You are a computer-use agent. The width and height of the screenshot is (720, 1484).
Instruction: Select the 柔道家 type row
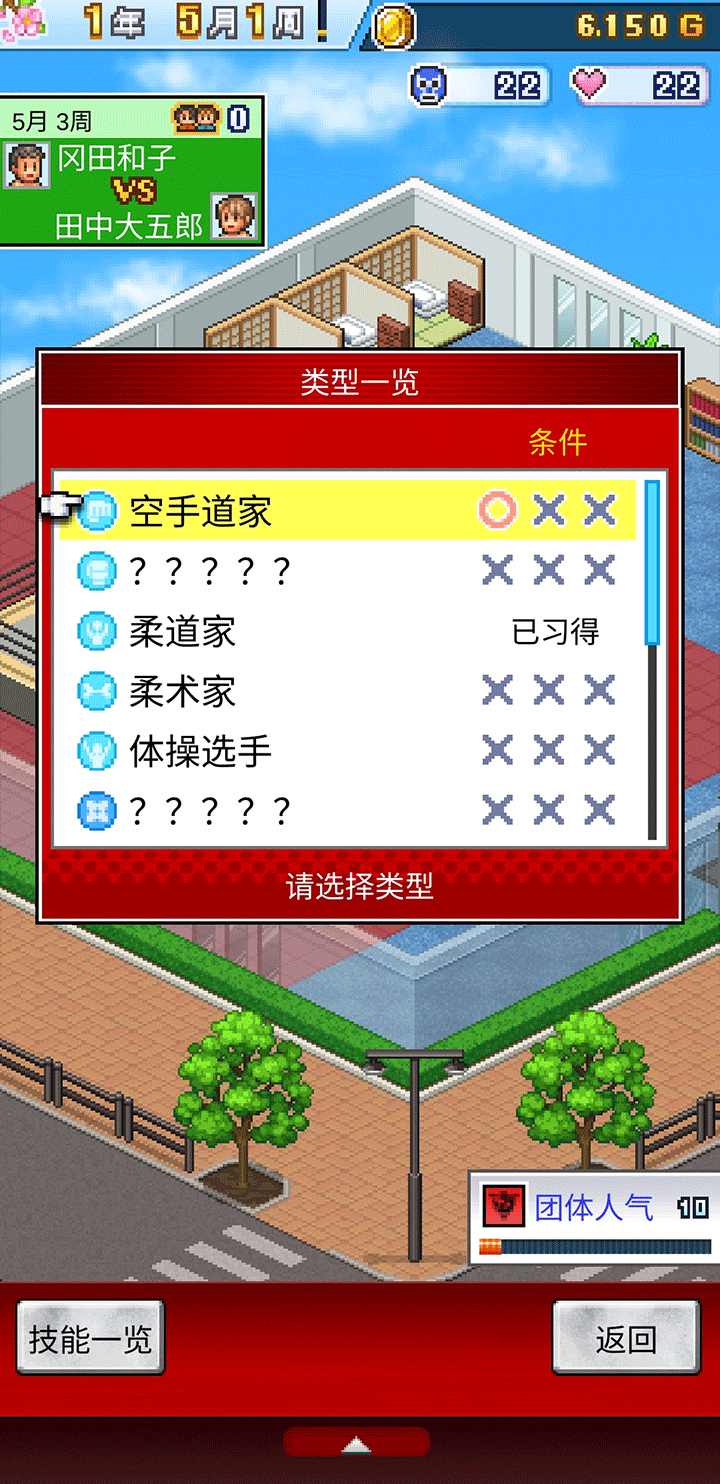347,631
